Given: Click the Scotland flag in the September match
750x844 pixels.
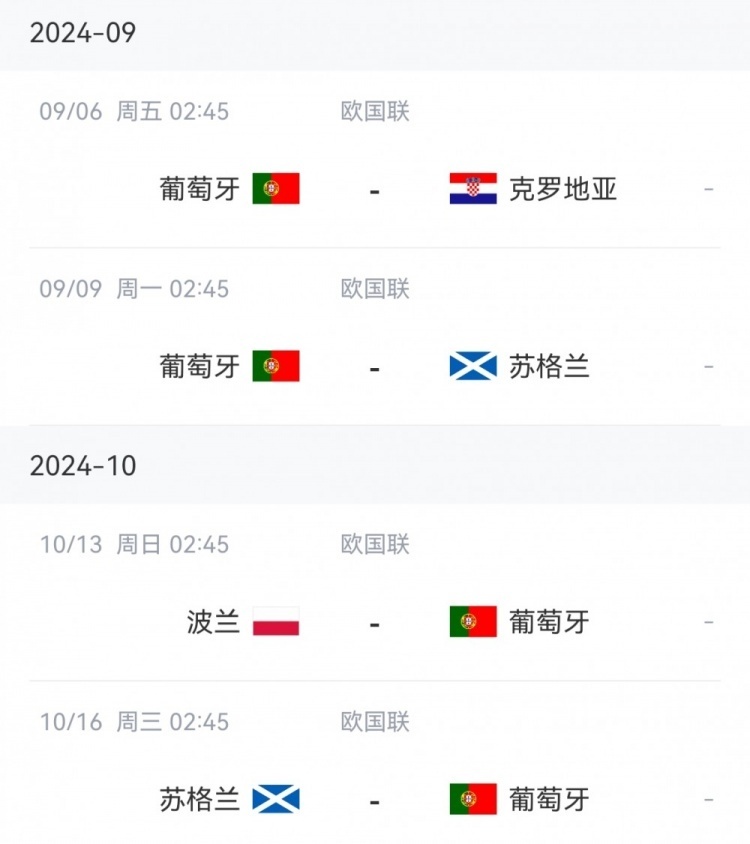Looking at the screenshot, I should pyautogui.click(x=477, y=366).
